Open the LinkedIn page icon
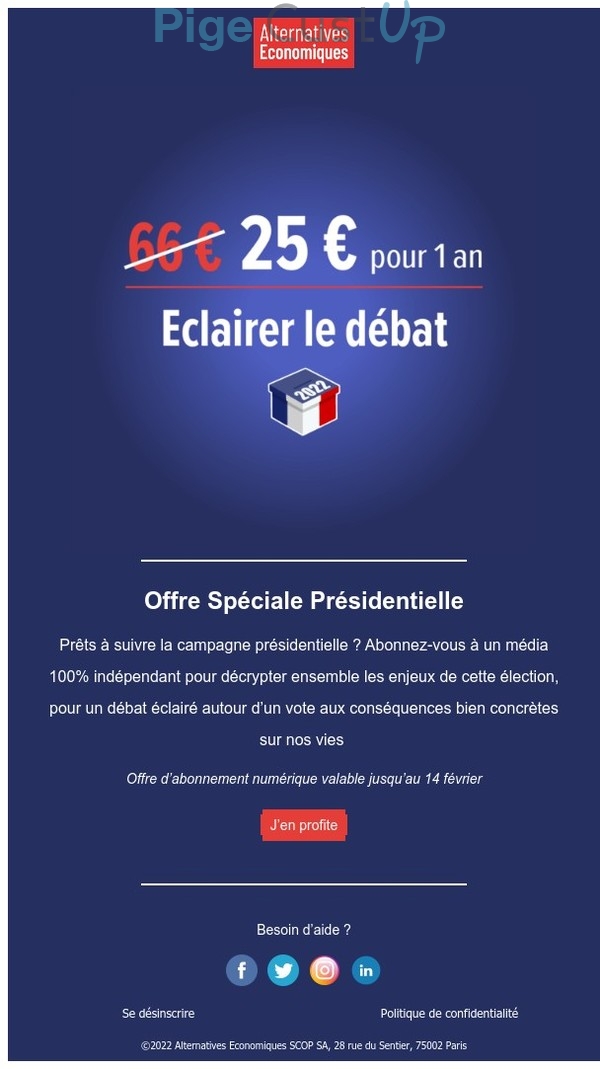The width and height of the screenshot is (600, 1069). pyautogui.click(x=366, y=970)
